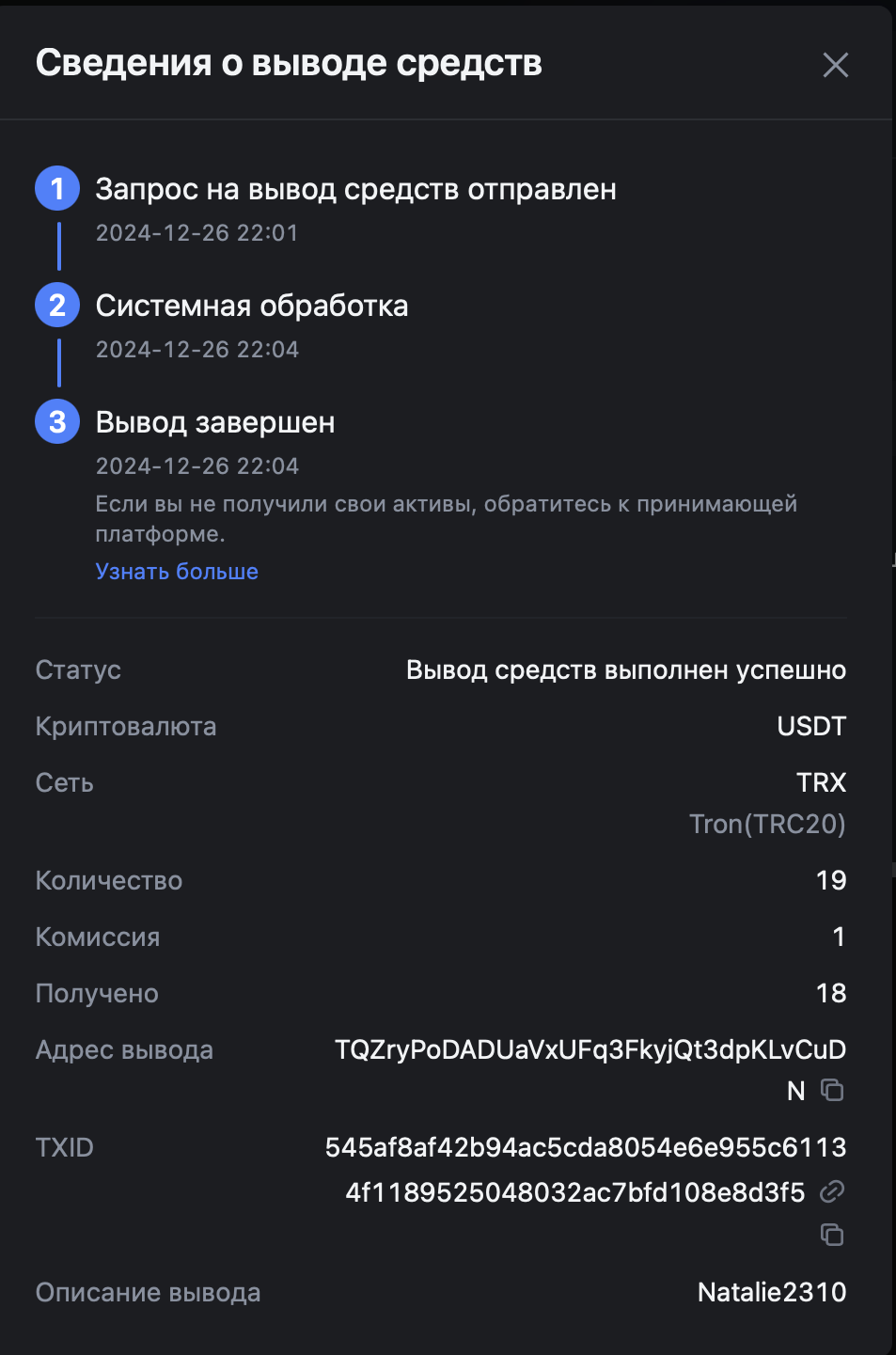Viewport: 896px width, 1355px height.
Task: Open the TXID link in explorer
Action: 832,1191
